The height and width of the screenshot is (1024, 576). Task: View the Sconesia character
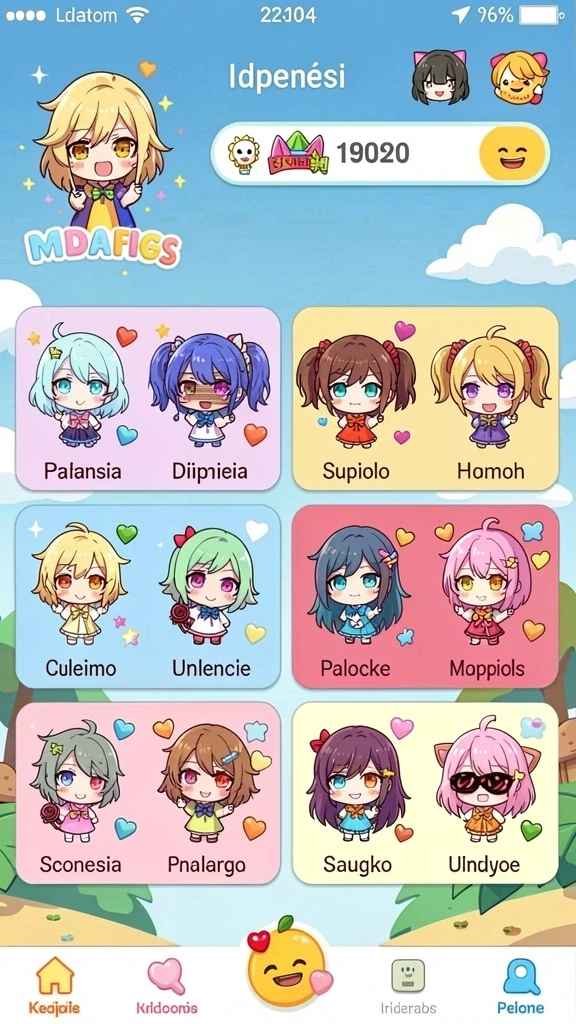(x=80, y=798)
